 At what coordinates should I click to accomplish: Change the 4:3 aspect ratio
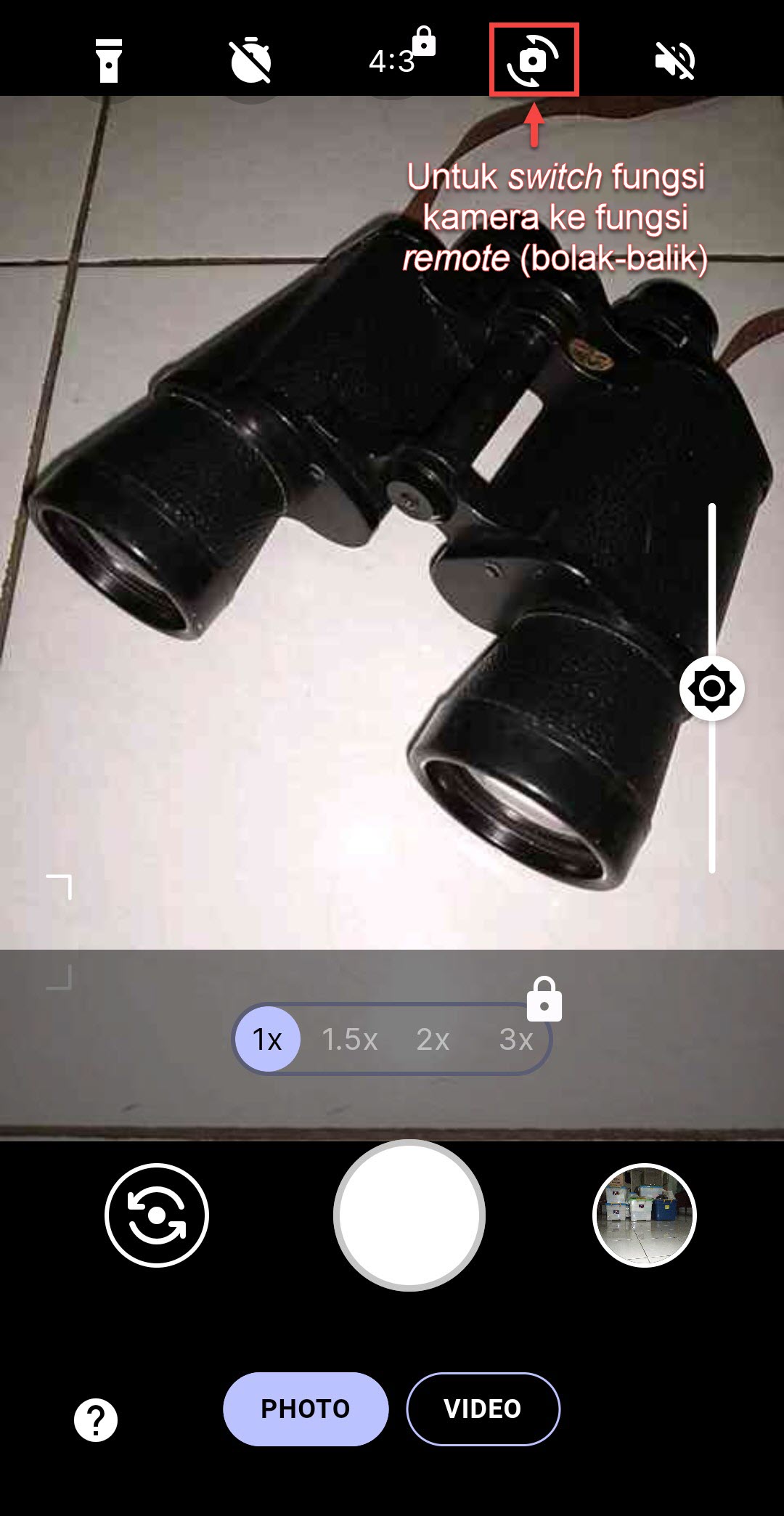pyautogui.click(x=392, y=61)
